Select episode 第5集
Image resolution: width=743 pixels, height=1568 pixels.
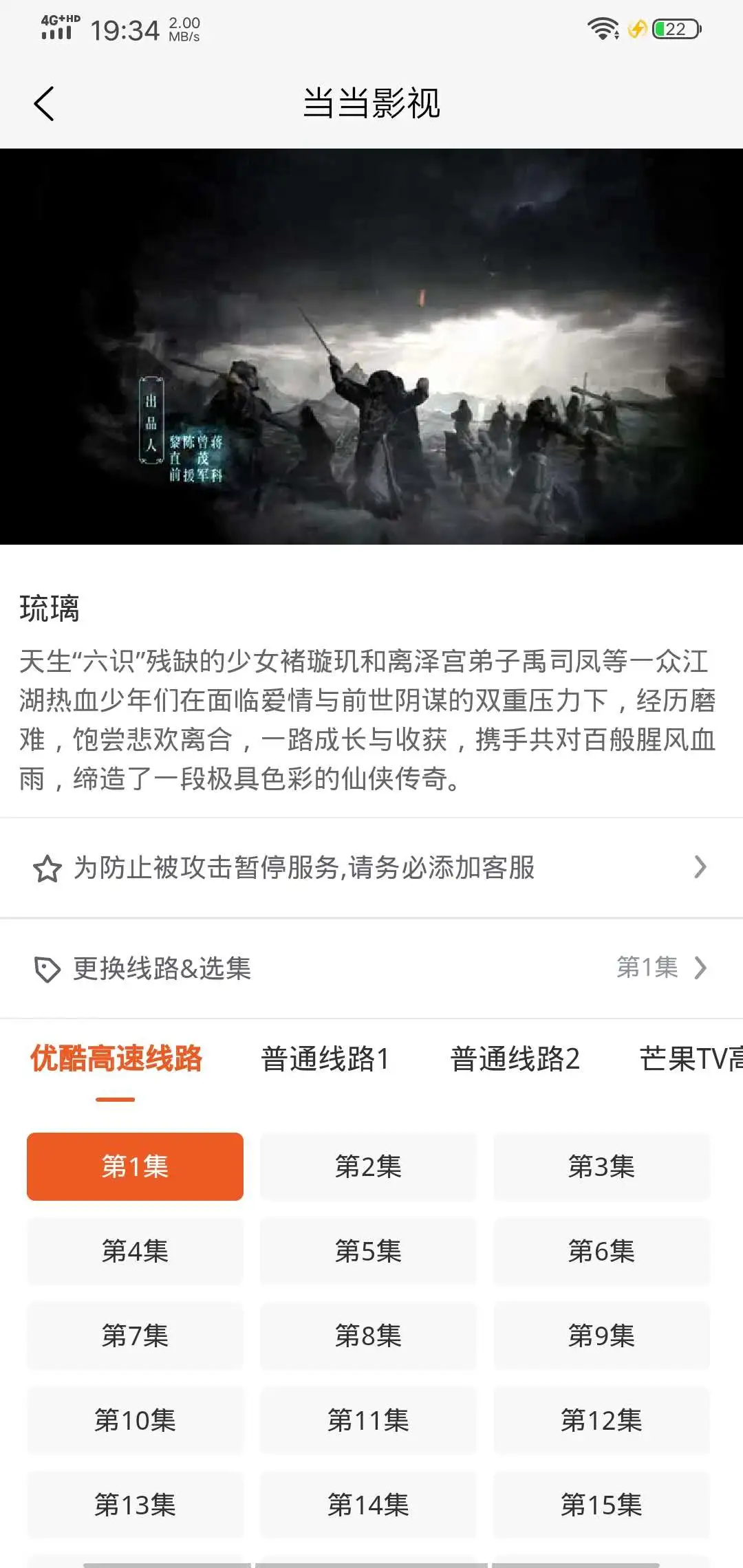click(368, 1251)
